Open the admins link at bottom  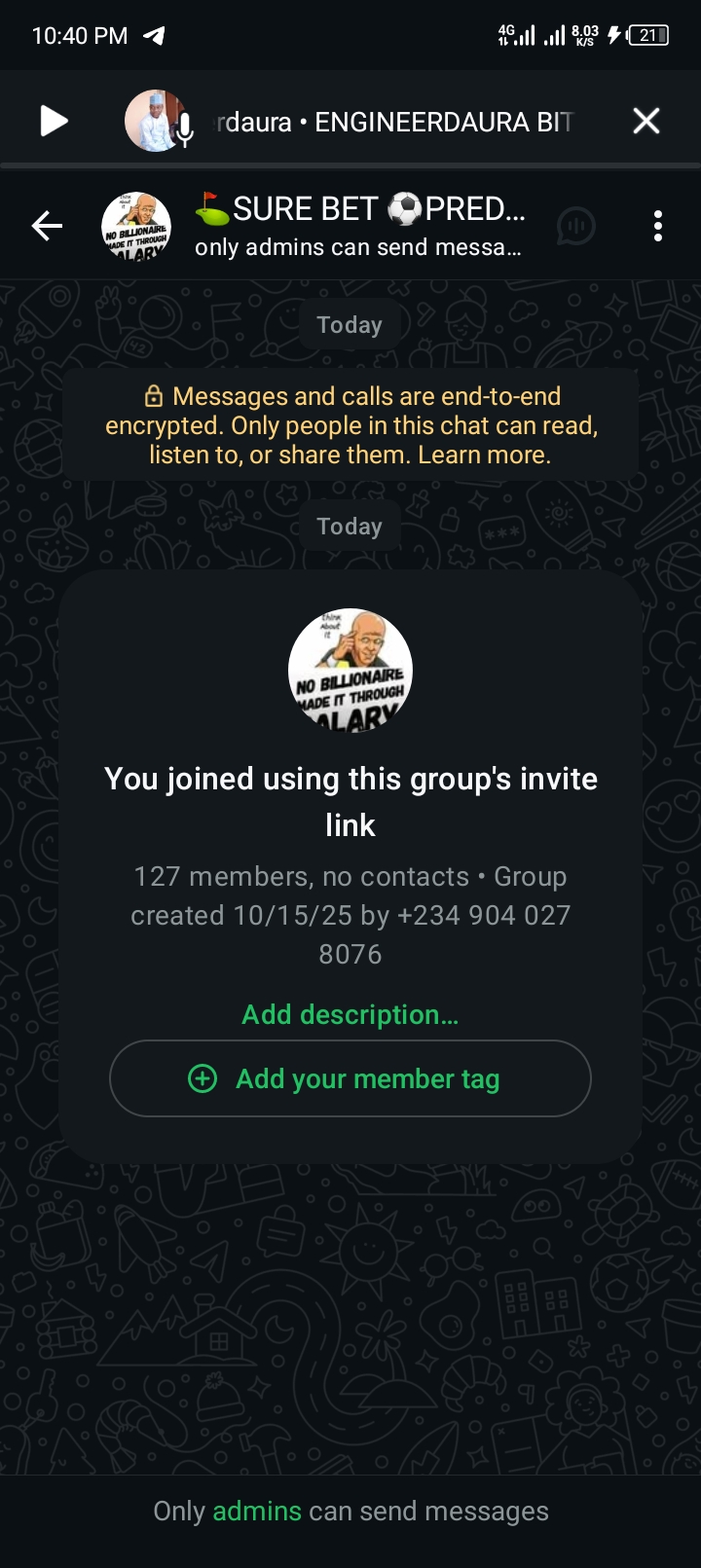[257, 1511]
